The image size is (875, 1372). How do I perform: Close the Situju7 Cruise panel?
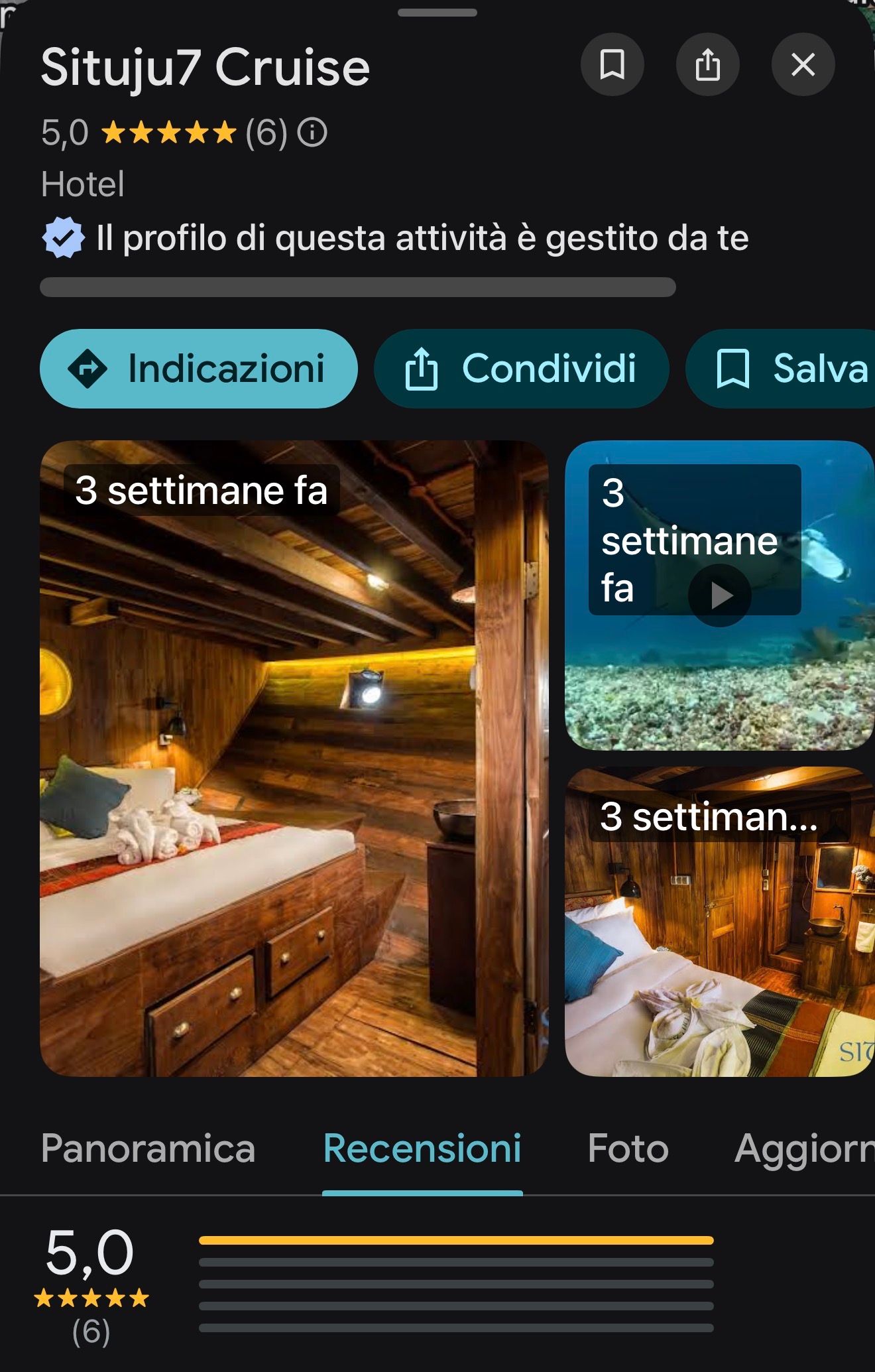click(x=803, y=64)
